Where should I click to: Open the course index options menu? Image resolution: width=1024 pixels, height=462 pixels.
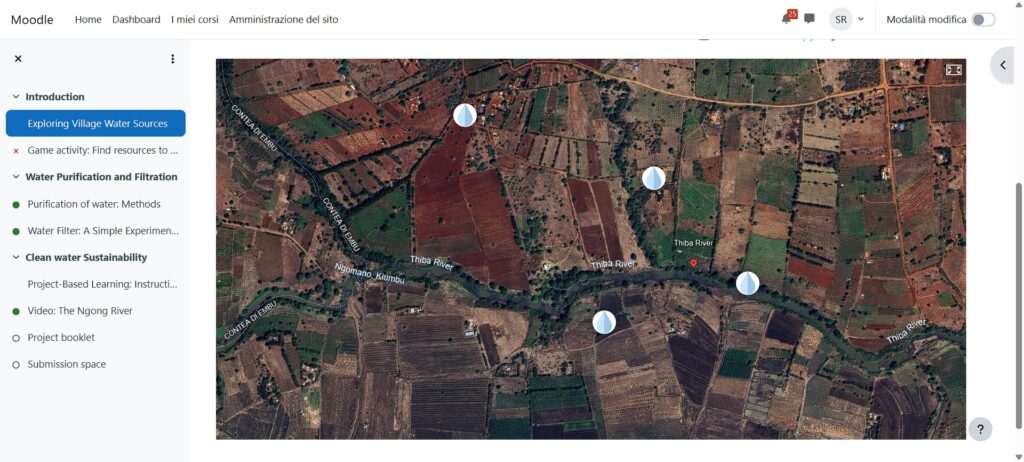(x=172, y=59)
